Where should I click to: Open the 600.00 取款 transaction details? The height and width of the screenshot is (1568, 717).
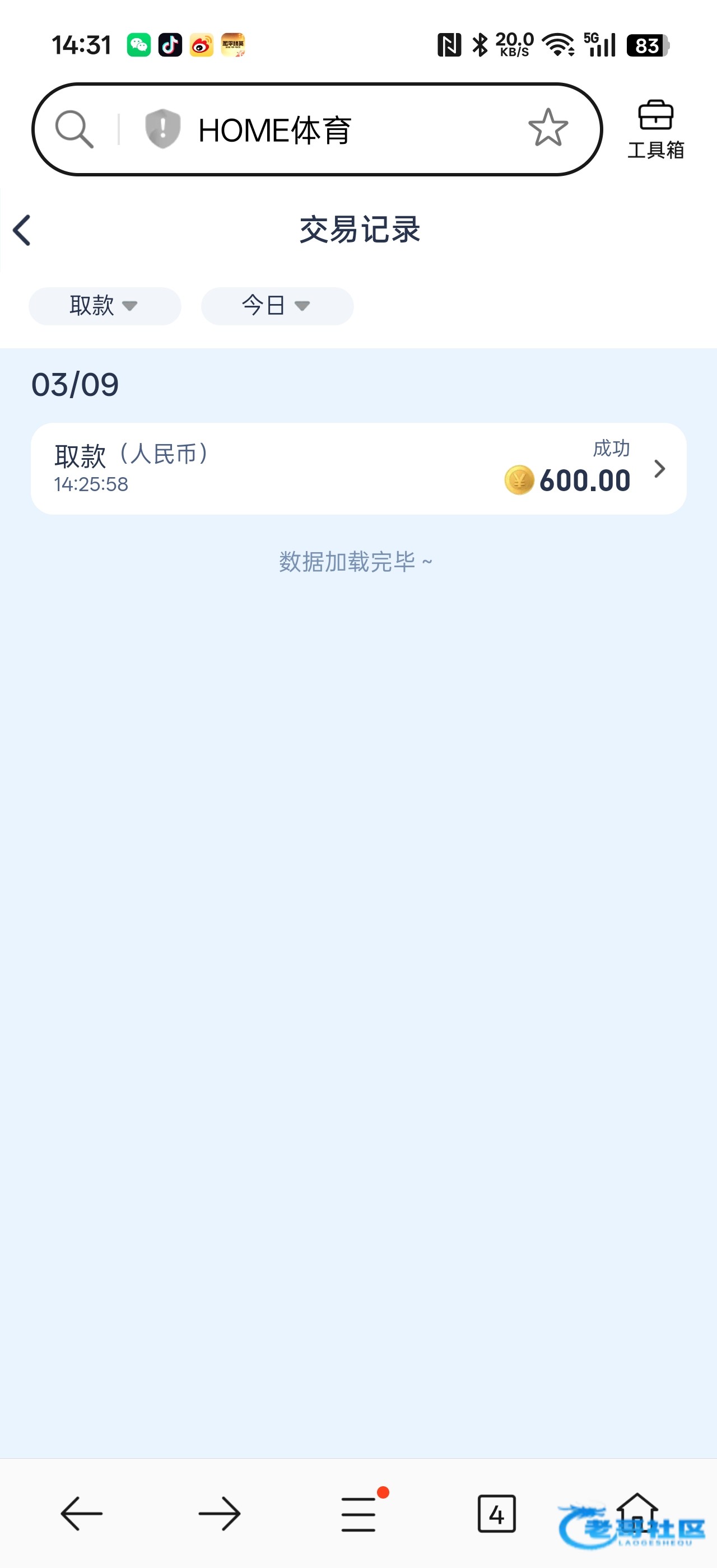pyautogui.click(x=358, y=469)
